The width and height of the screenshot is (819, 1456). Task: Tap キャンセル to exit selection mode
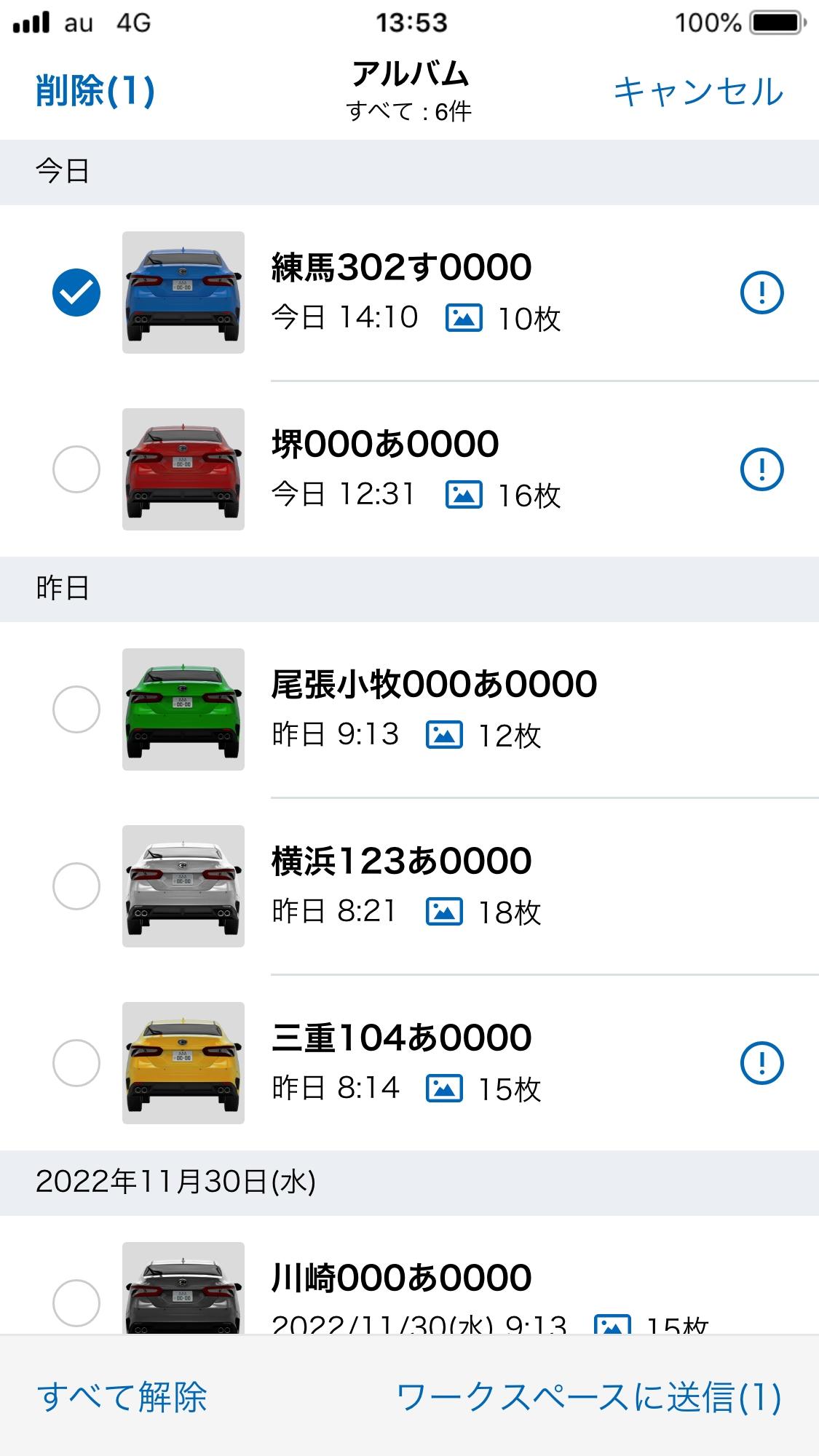pyautogui.click(x=698, y=92)
